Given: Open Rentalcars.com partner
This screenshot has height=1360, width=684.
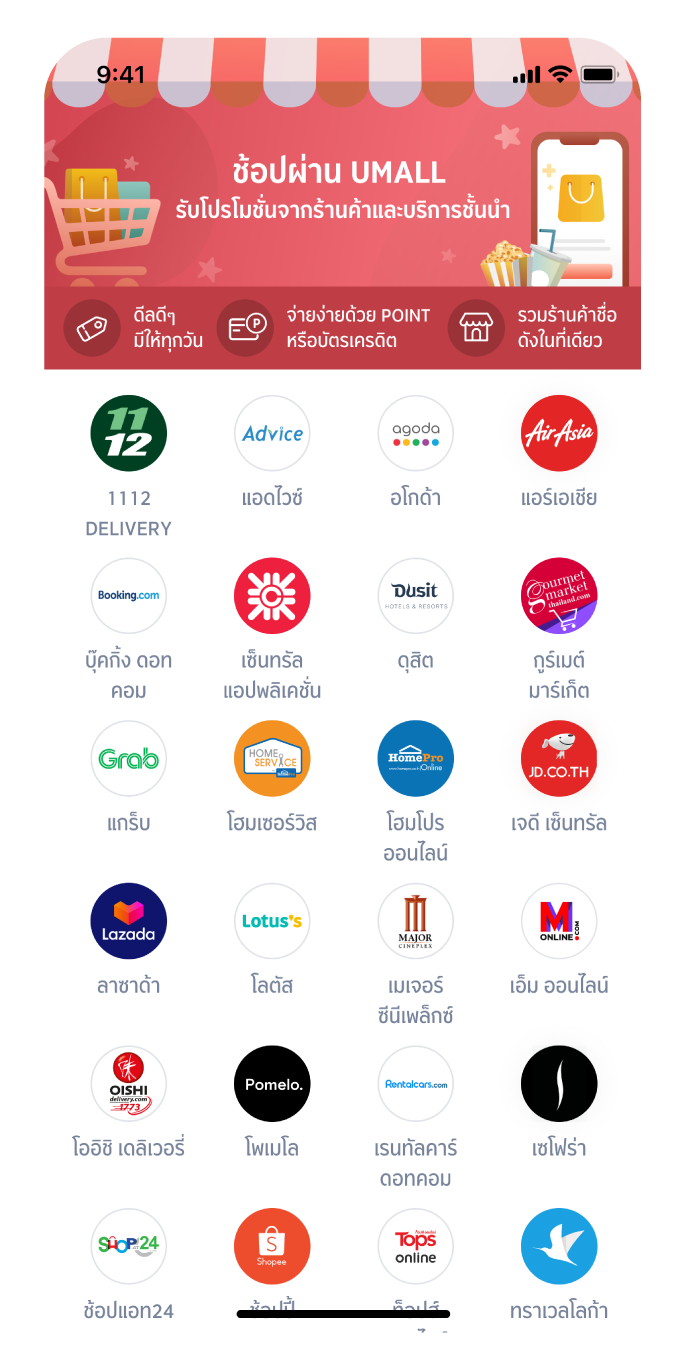Looking at the screenshot, I should pyautogui.click(x=415, y=1084).
